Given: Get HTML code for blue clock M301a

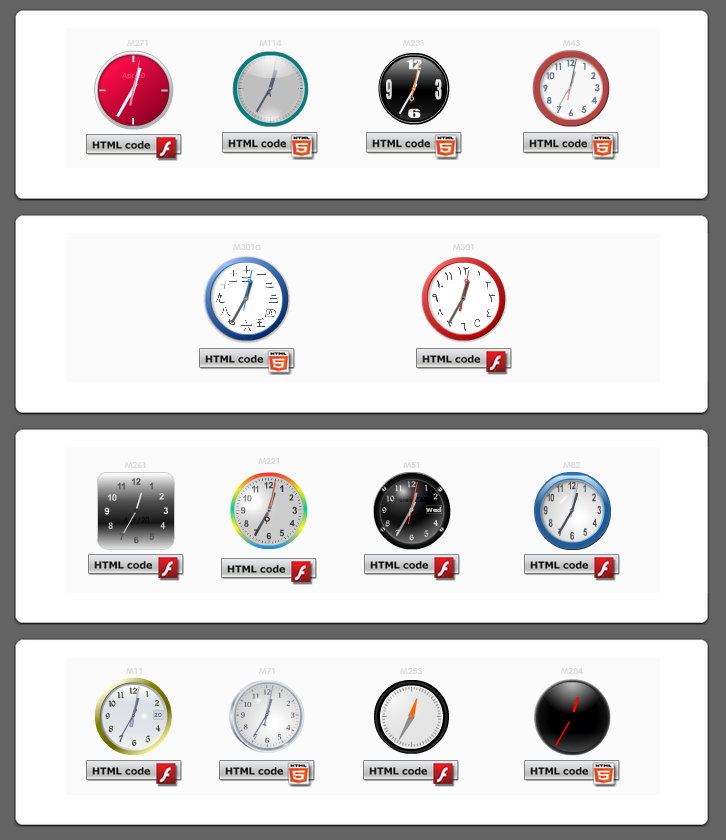Looking at the screenshot, I should 245,360.
